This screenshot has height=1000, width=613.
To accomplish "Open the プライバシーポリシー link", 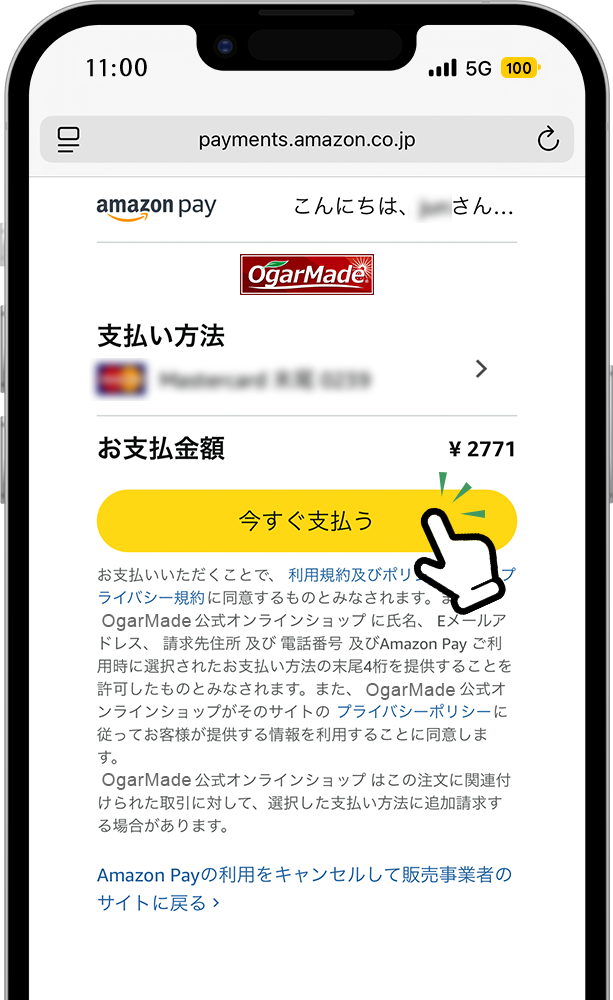I will point(414,711).
